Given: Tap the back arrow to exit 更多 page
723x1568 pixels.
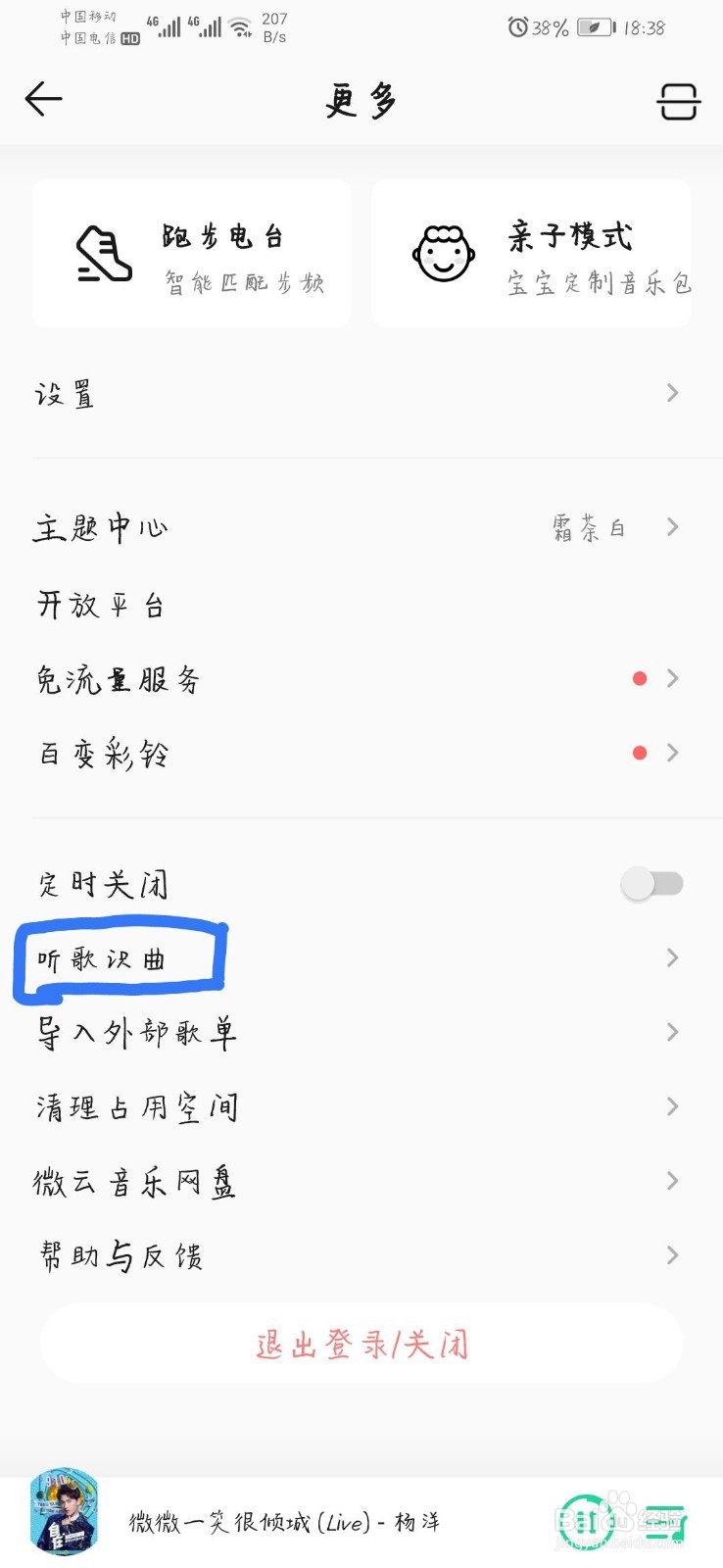Looking at the screenshot, I should [x=43, y=99].
